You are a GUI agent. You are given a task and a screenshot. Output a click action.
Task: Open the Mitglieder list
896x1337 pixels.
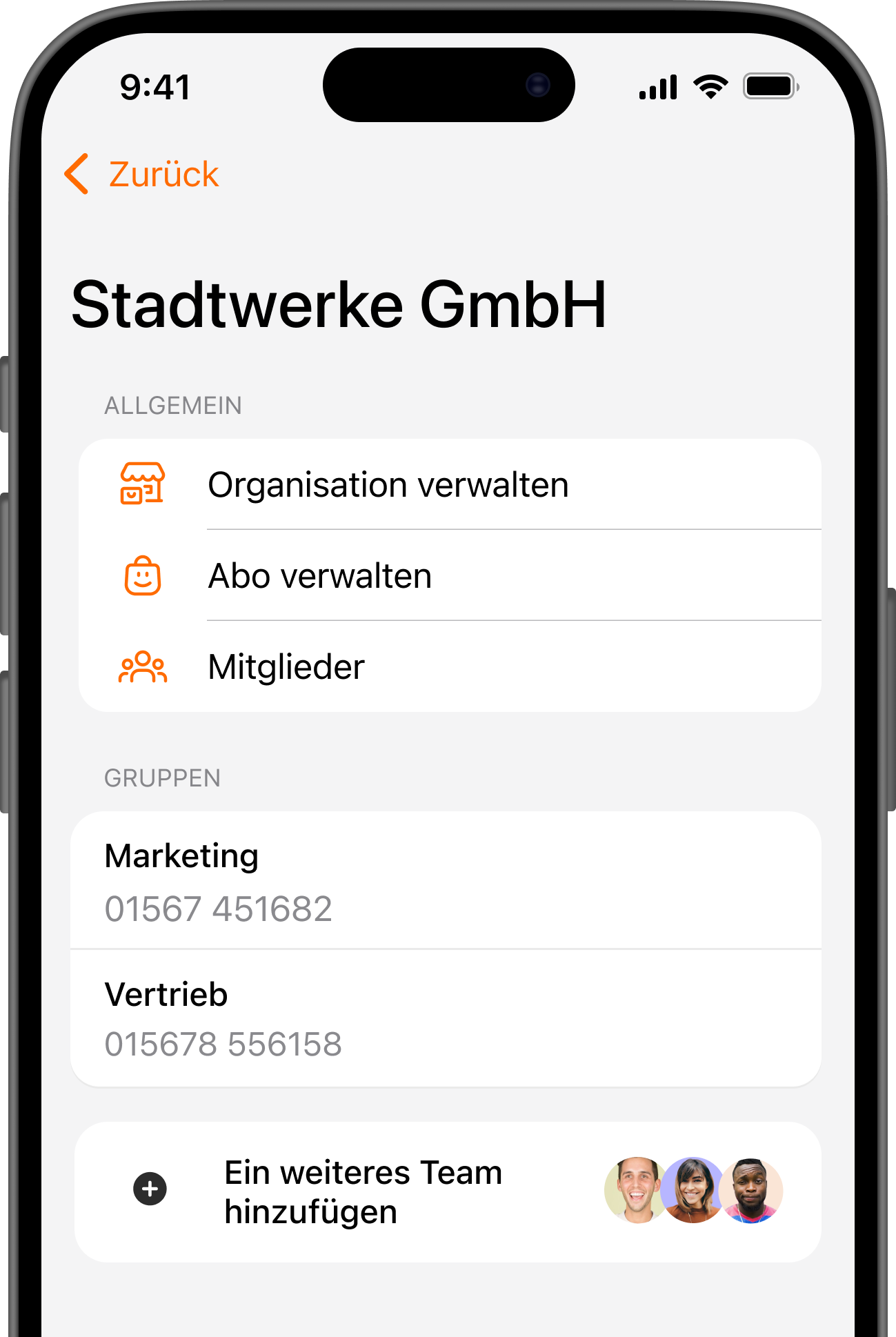[x=287, y=667]
